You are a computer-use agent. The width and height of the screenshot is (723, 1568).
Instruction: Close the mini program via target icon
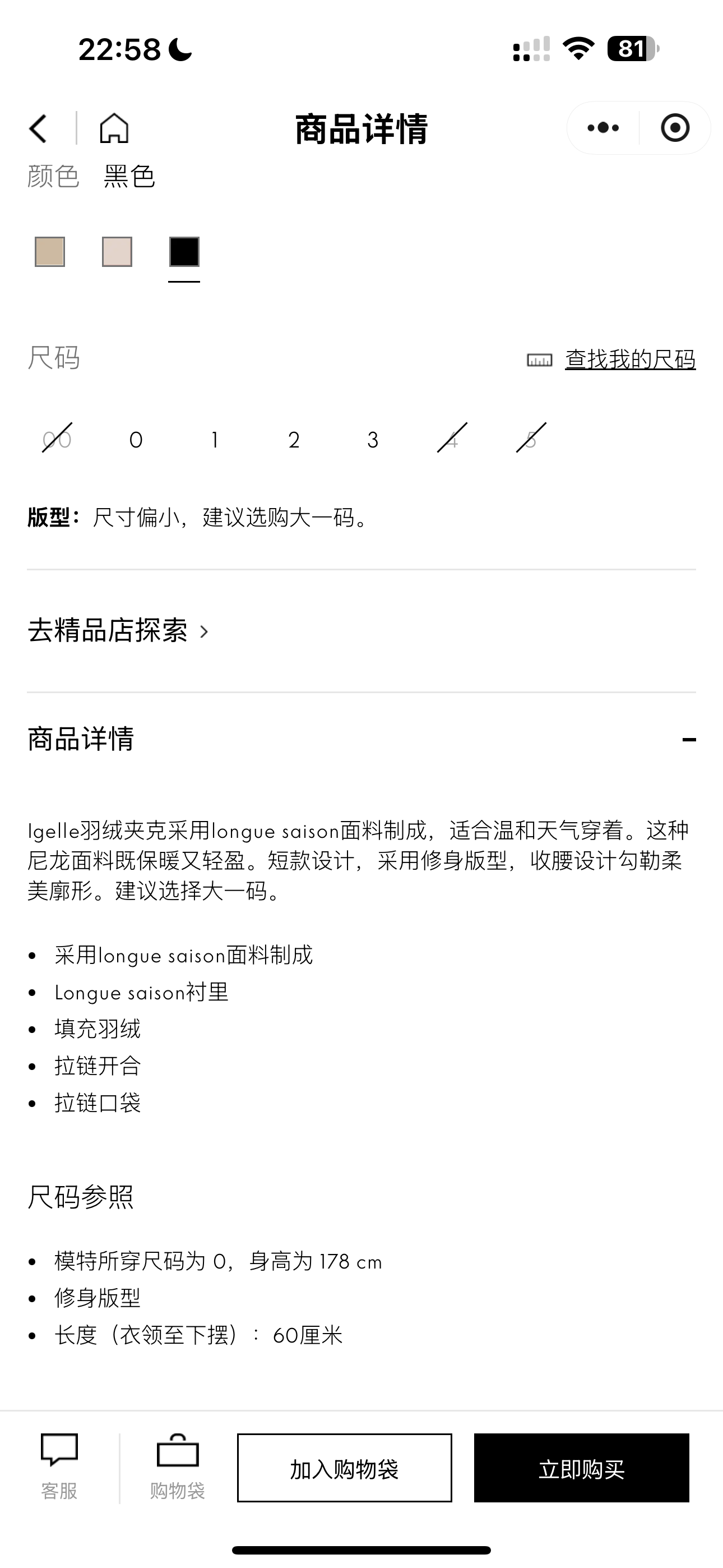coord(674,128)
